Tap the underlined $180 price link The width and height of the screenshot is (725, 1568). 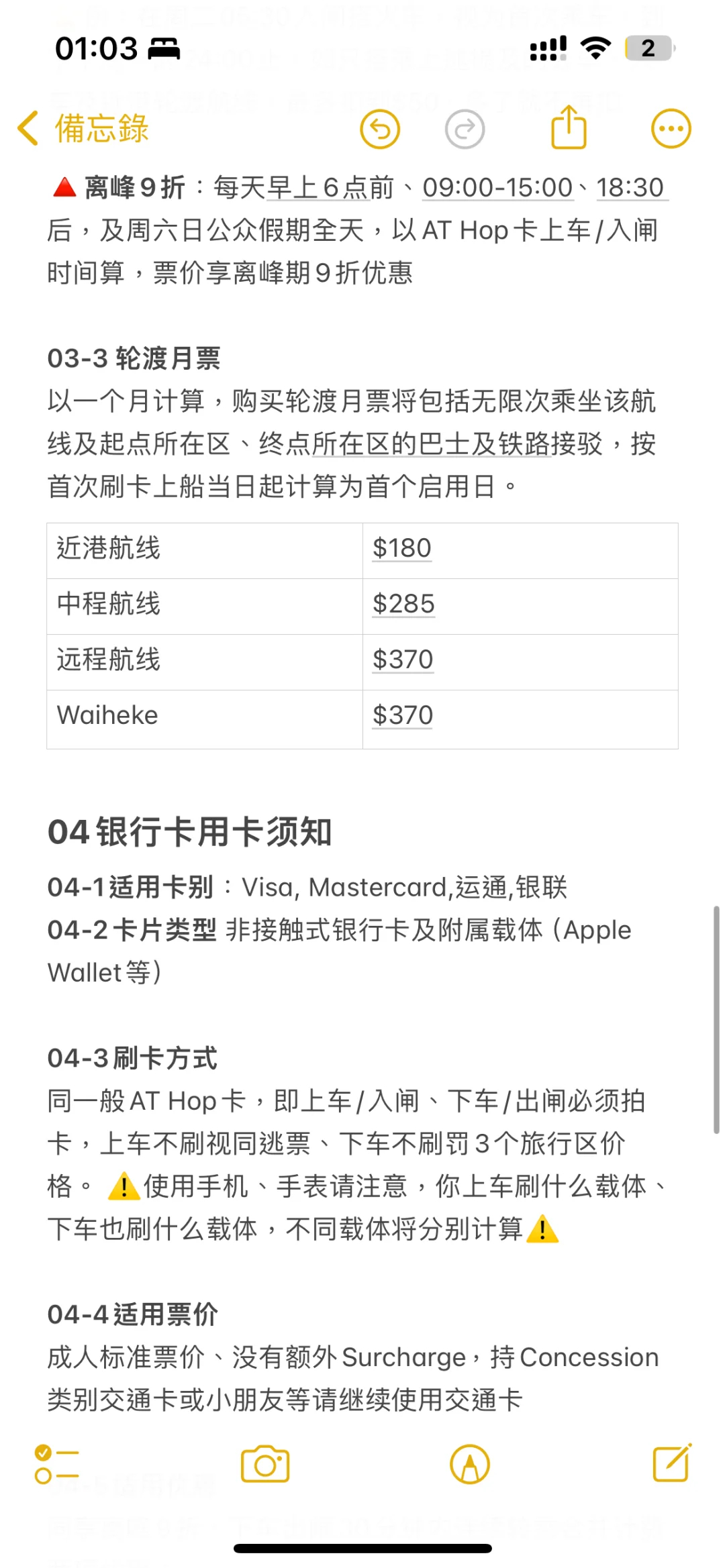[402, 548]
